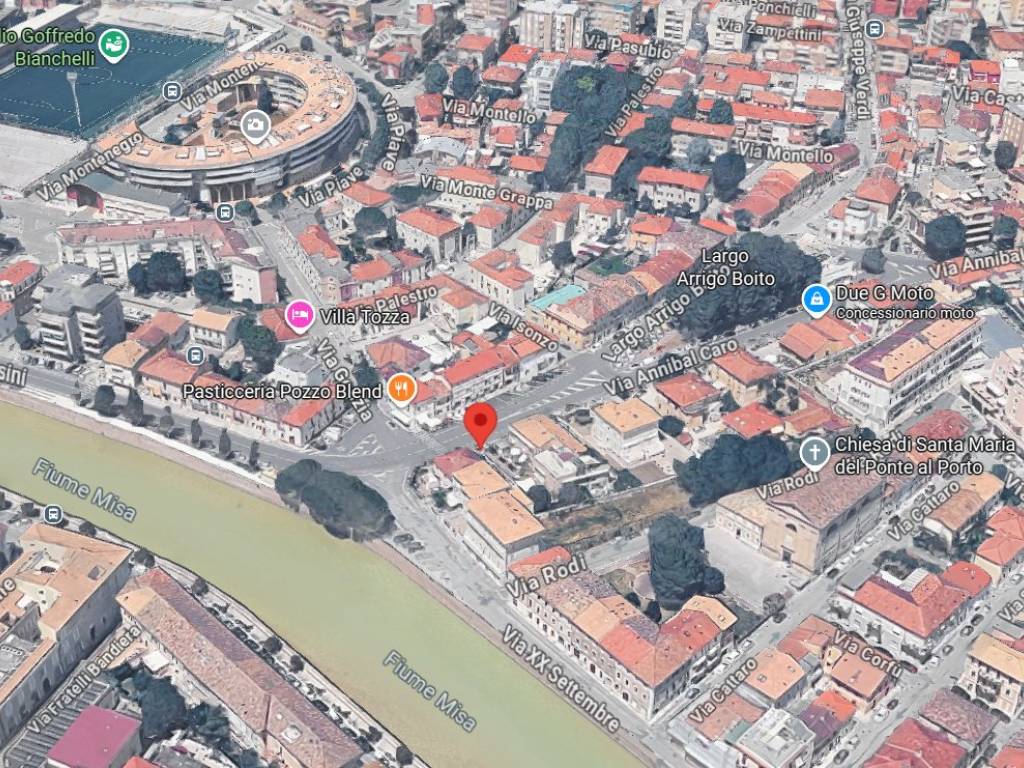Open the Villa Tozza hotel marker
Viewport: 1024px width, 768px height.
click(x=299, y=316)
